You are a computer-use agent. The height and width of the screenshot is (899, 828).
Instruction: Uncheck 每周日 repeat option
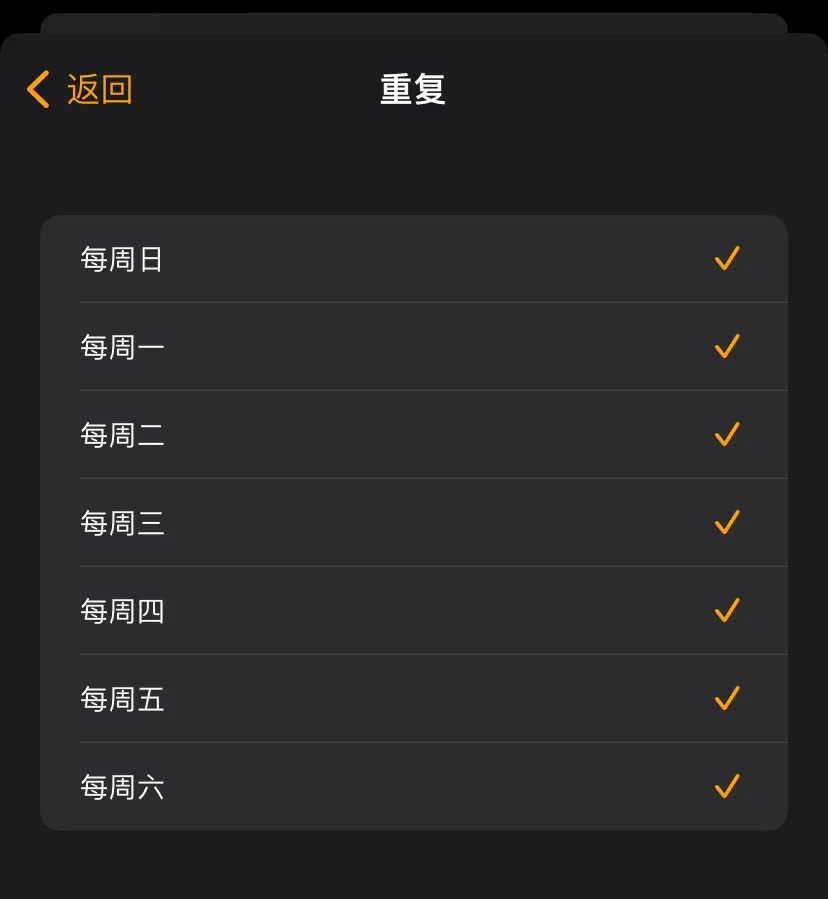click(x=413, y=259)
